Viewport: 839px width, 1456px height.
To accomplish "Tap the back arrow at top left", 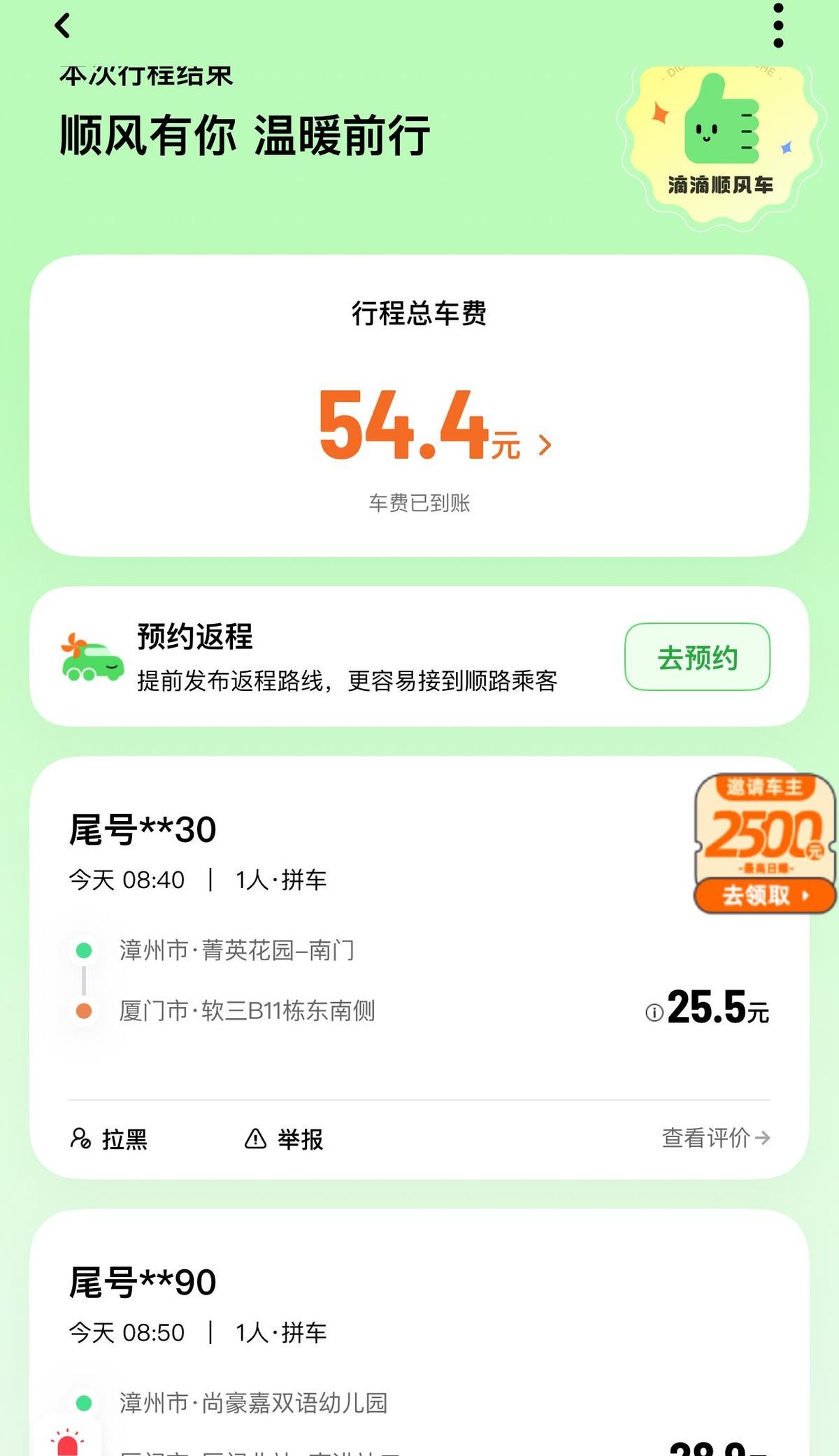I will 64,27.
